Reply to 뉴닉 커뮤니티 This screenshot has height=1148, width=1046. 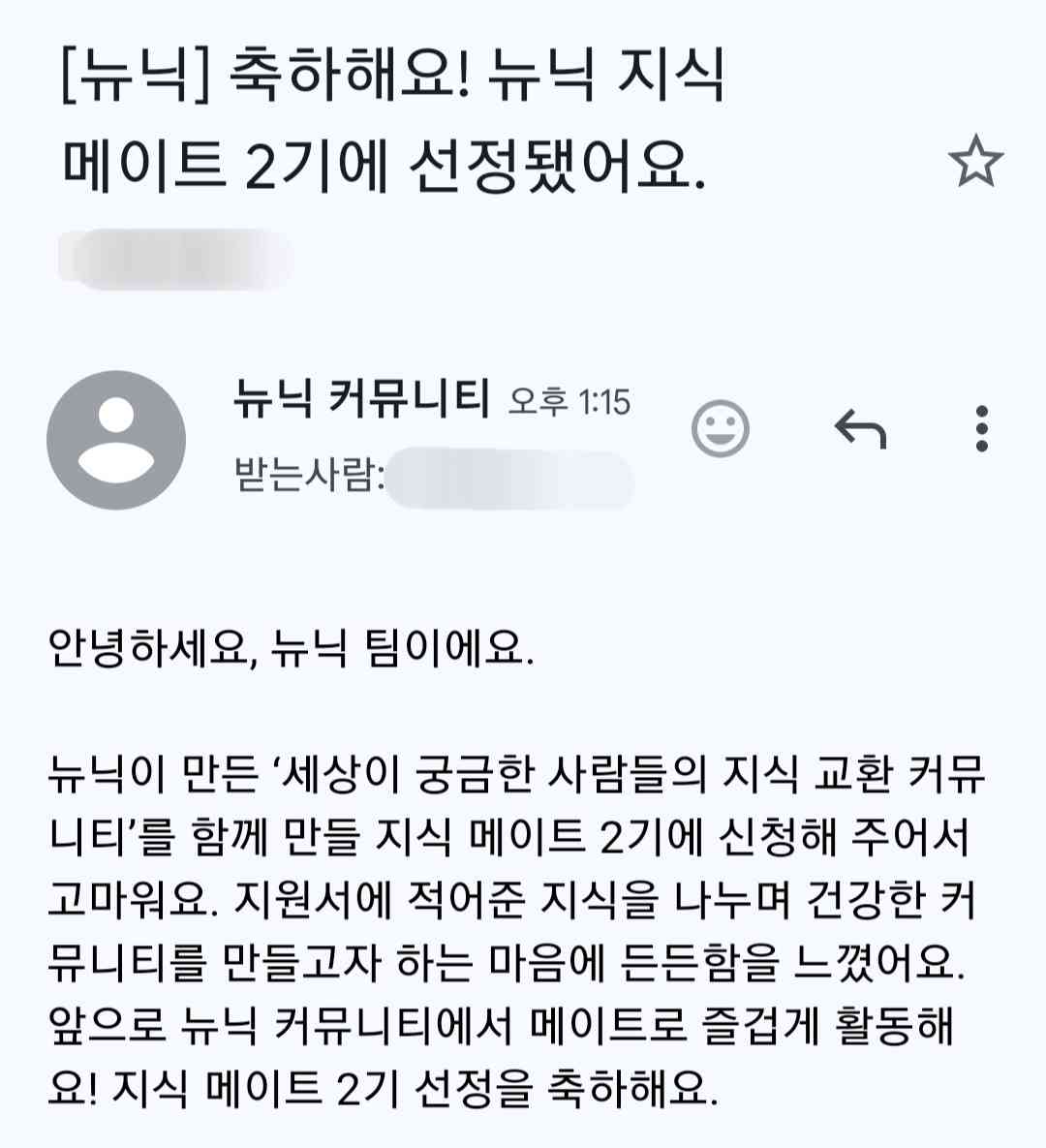point(860,428)
